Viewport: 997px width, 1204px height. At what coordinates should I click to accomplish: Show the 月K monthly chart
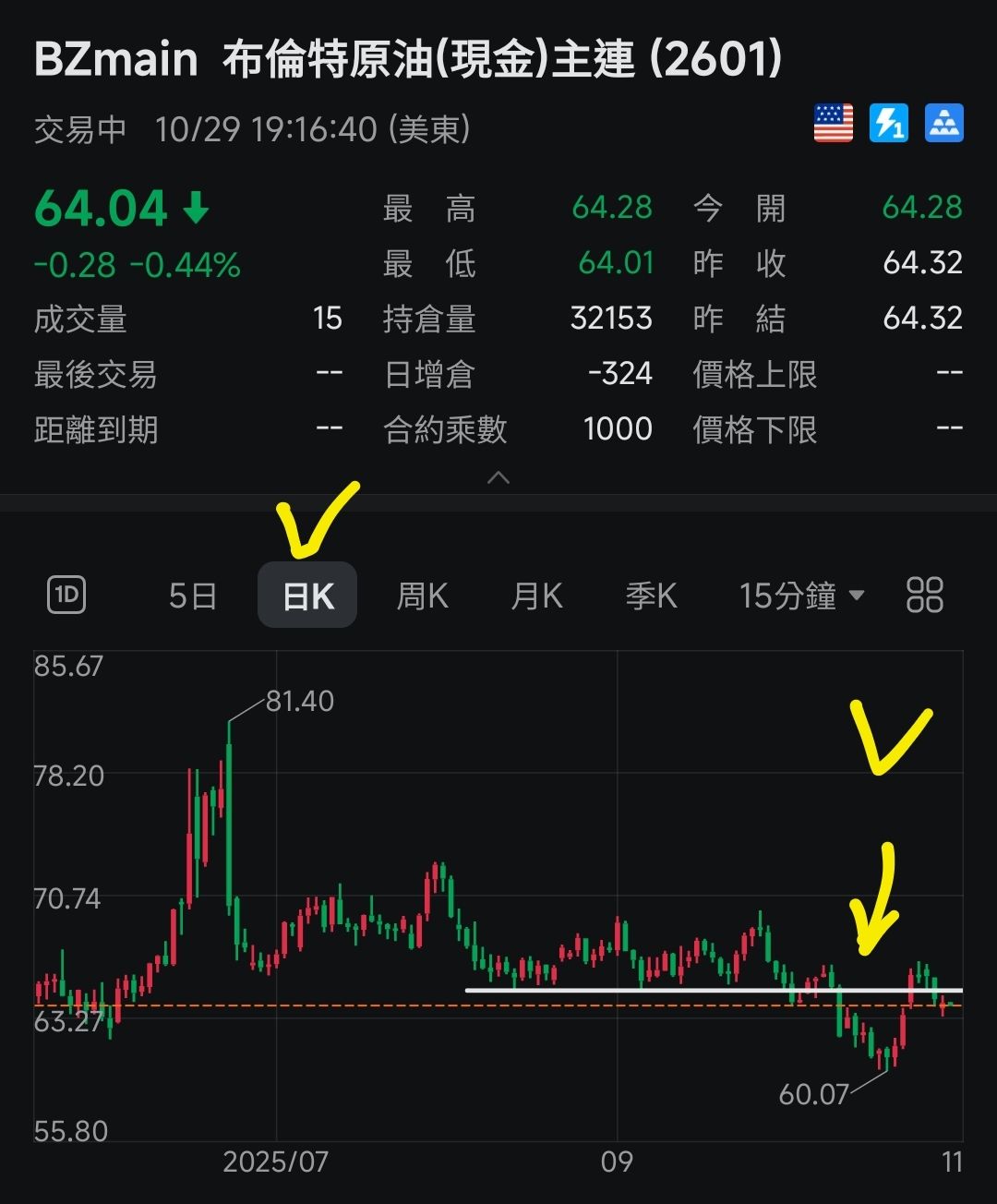point(536,596)
